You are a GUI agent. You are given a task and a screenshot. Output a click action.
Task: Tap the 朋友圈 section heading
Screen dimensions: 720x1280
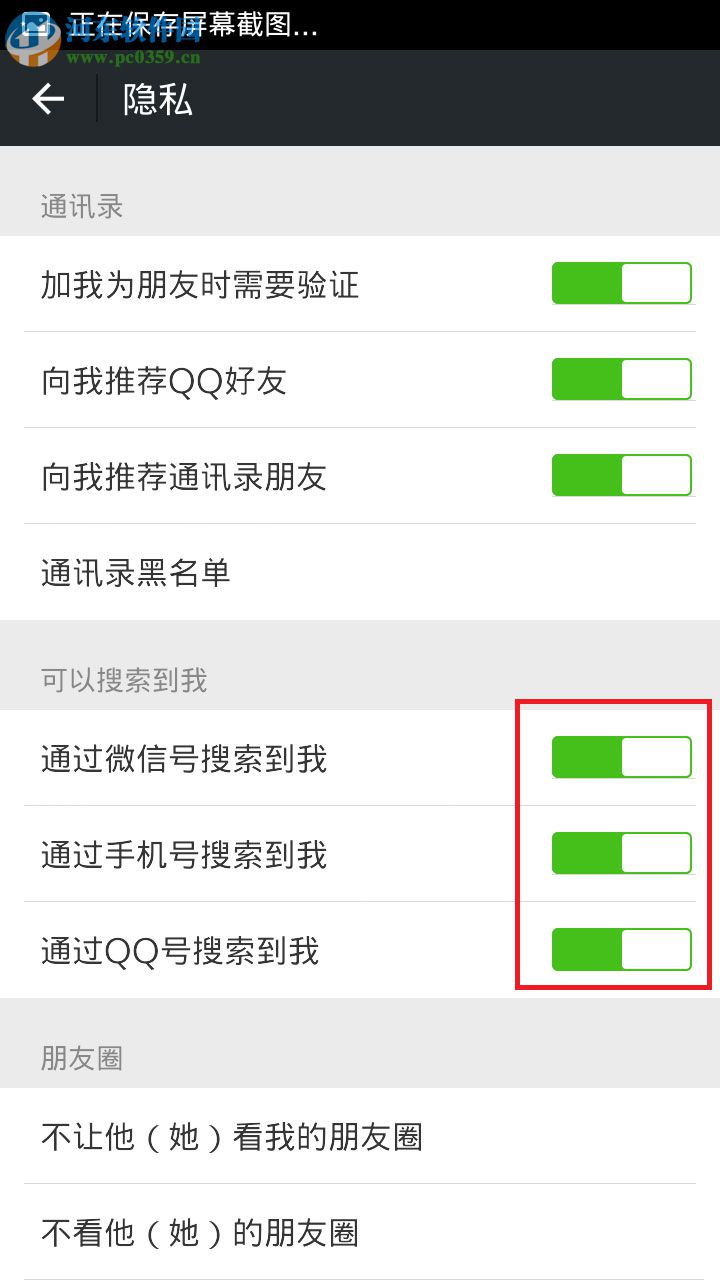click(79, 1059)
